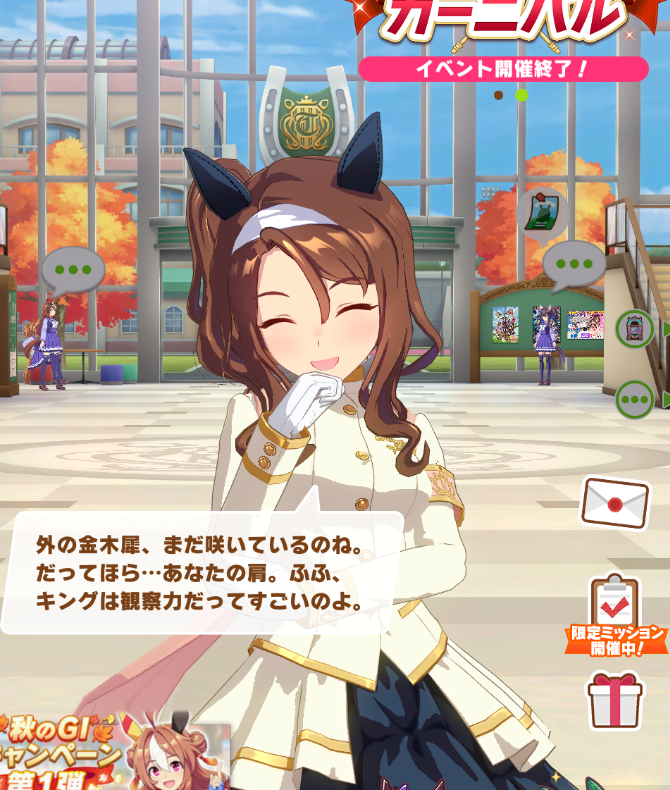Open the jukebox shortcut icon
This screenshot has width=670, height=790.
[x=635, y=329]
